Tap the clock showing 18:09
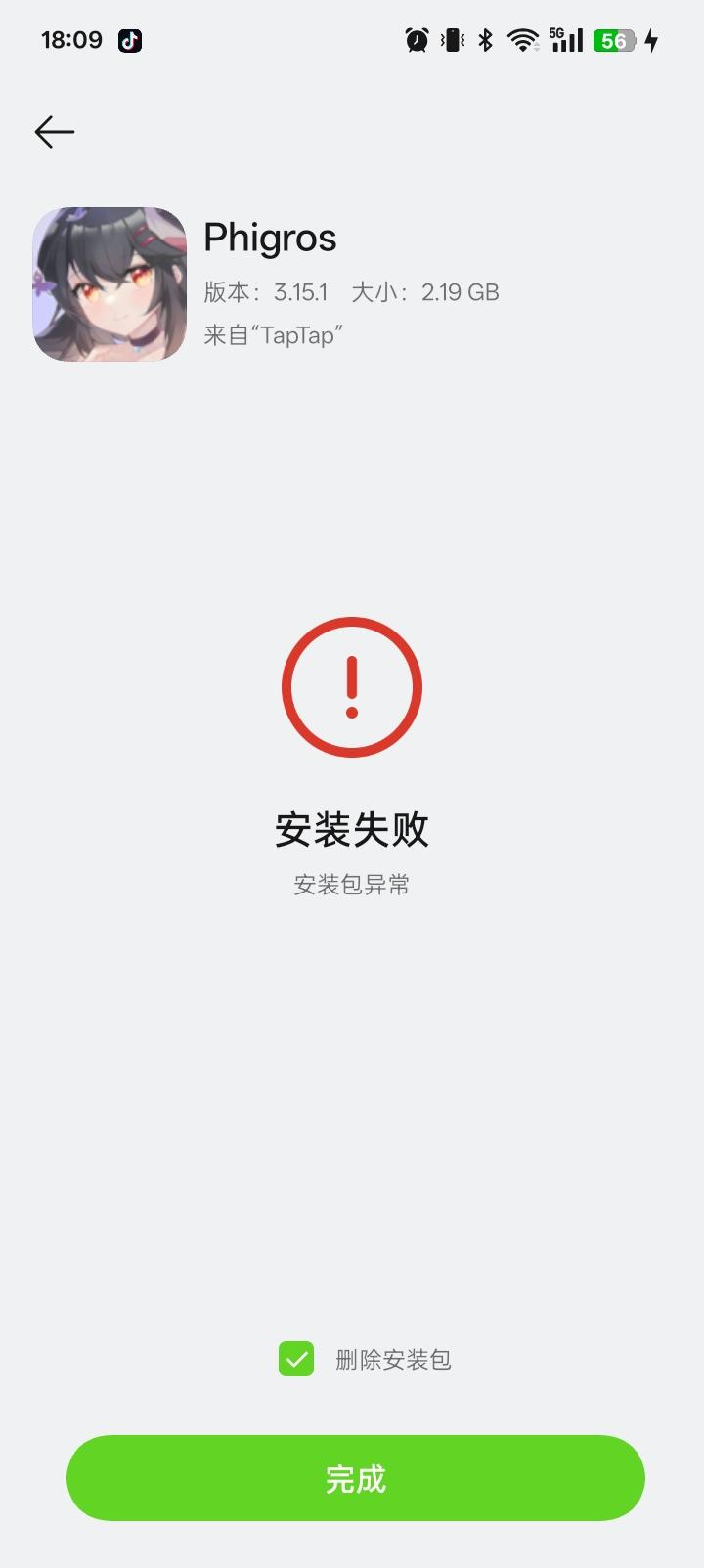The height and width of the screenshot is (1568, 704). (72, 37)
